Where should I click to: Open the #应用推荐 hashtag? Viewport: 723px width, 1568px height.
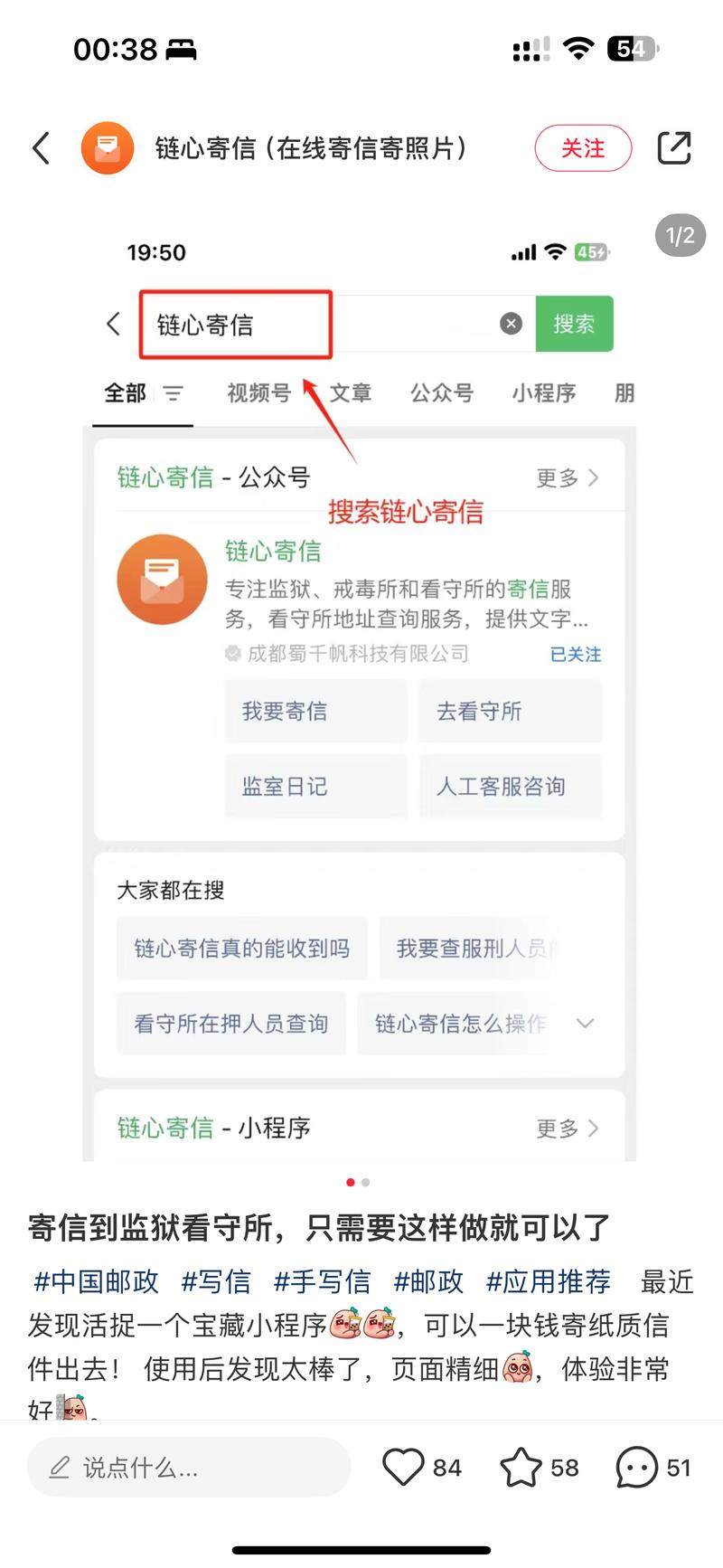click(x=549, y=1281)
